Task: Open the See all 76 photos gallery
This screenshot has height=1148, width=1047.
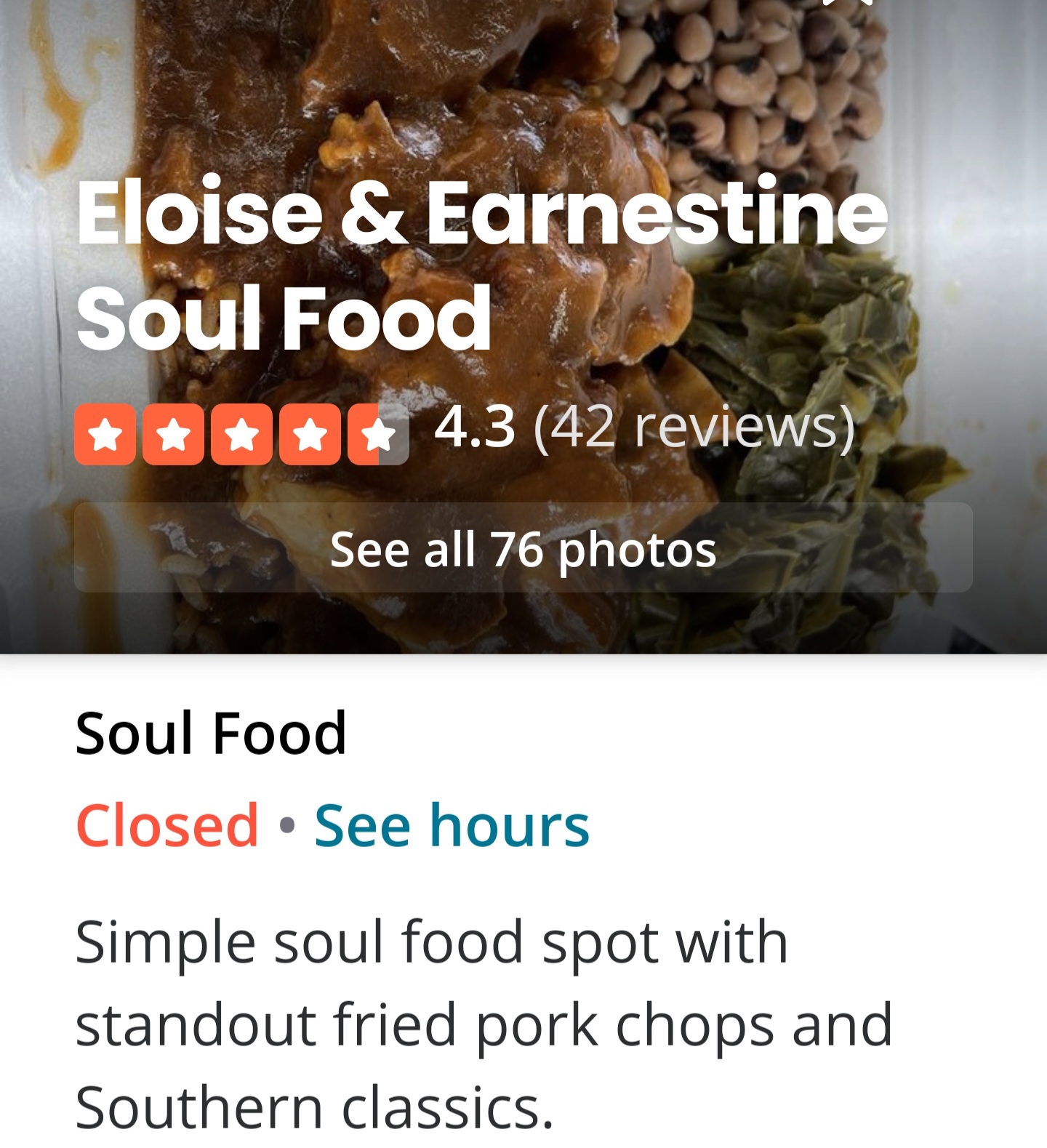Action: click(523, 548)
